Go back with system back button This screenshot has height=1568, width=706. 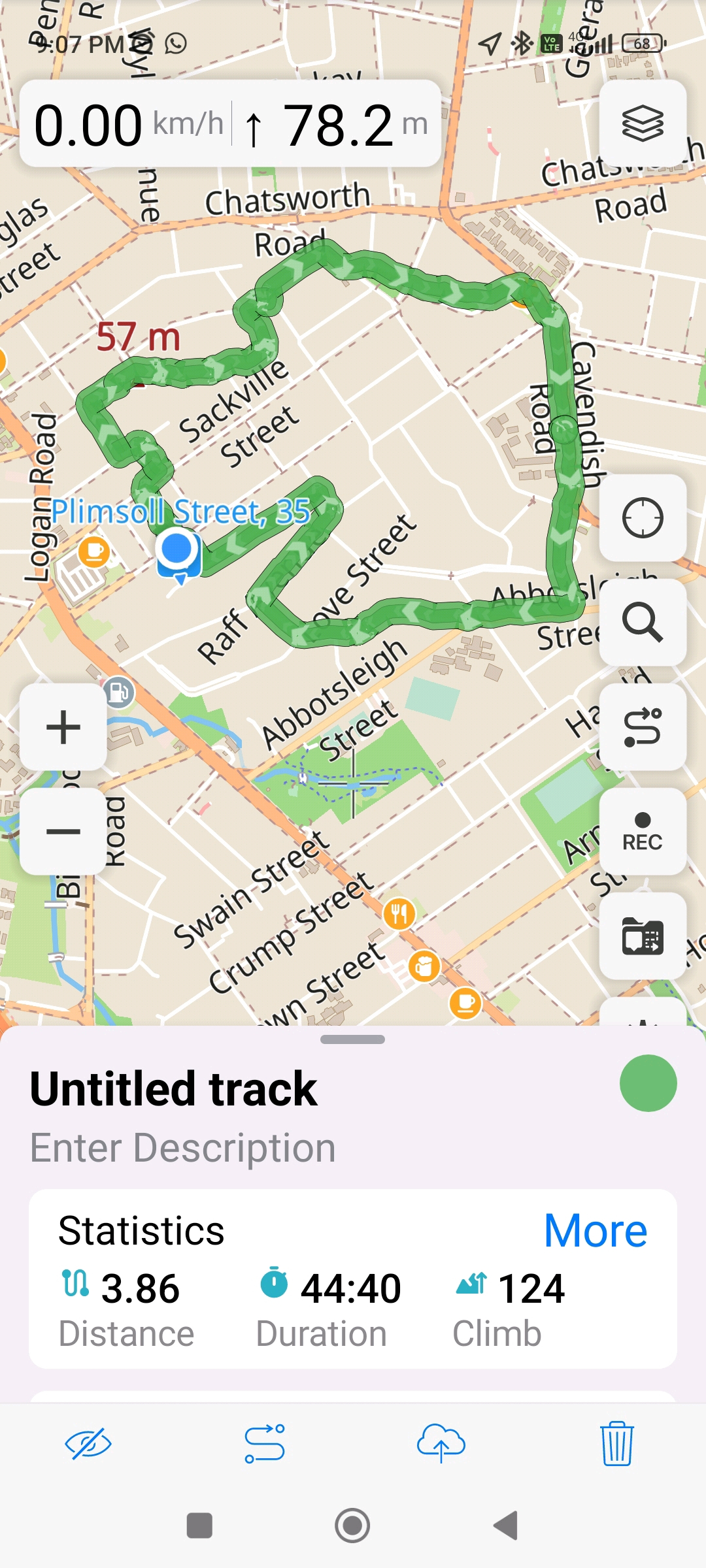tap(505, 1526)
